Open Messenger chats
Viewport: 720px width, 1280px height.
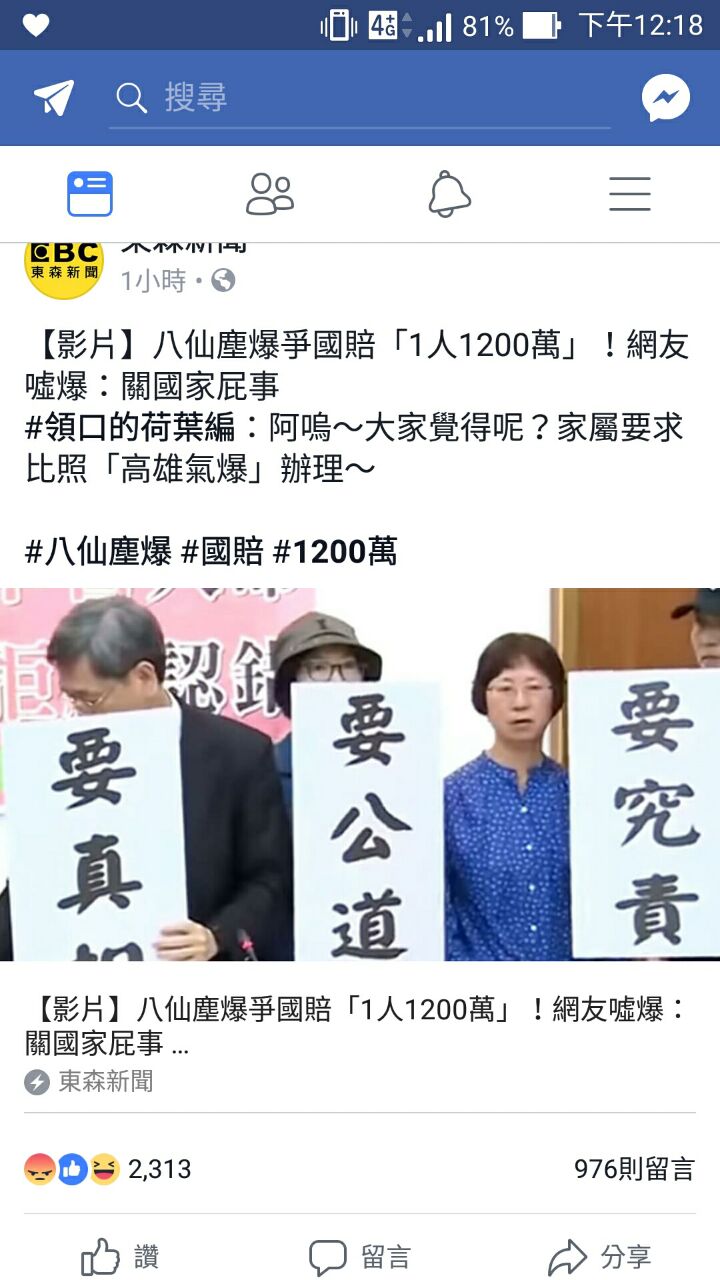(665, 98)
